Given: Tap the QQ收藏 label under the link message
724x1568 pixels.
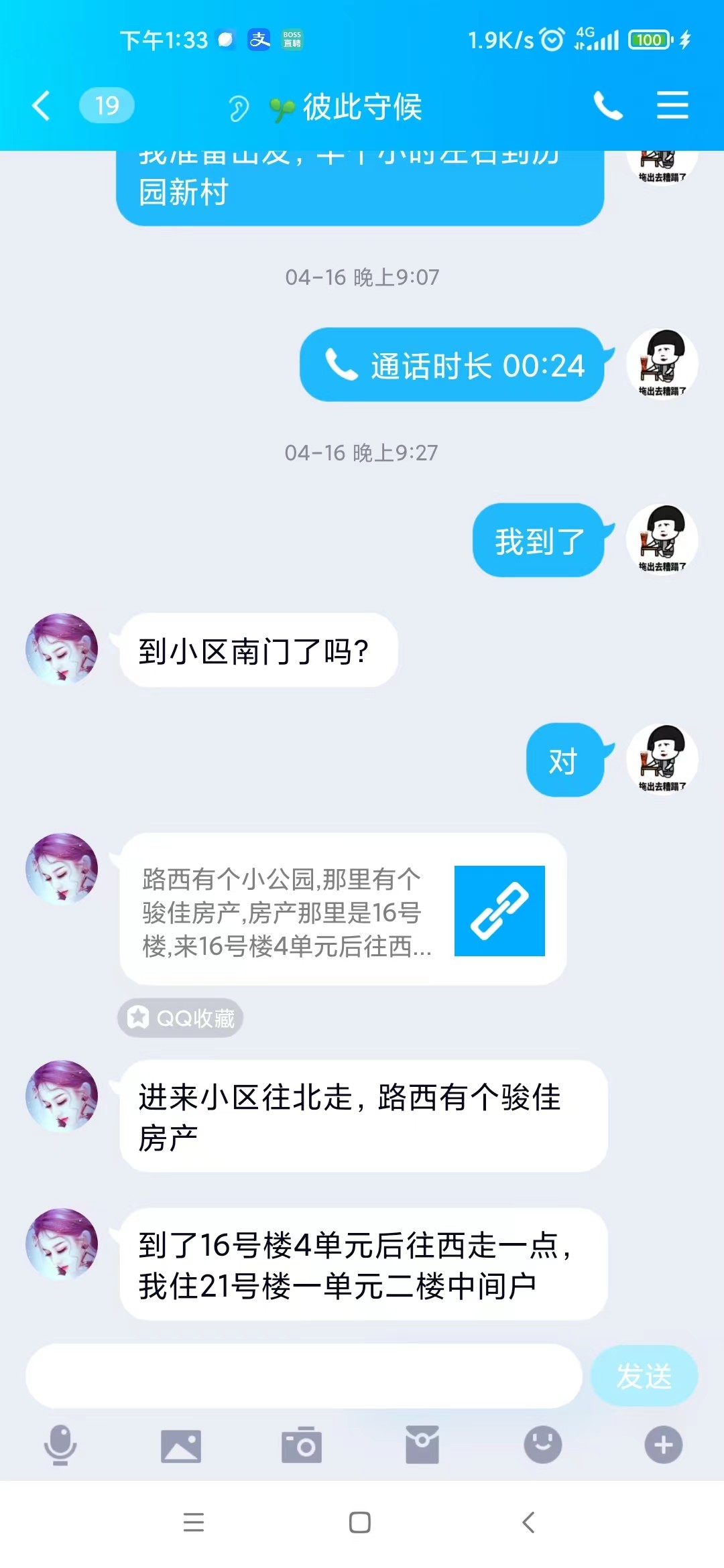Looking at the screenshot, I should click(x=179, y=1017).
